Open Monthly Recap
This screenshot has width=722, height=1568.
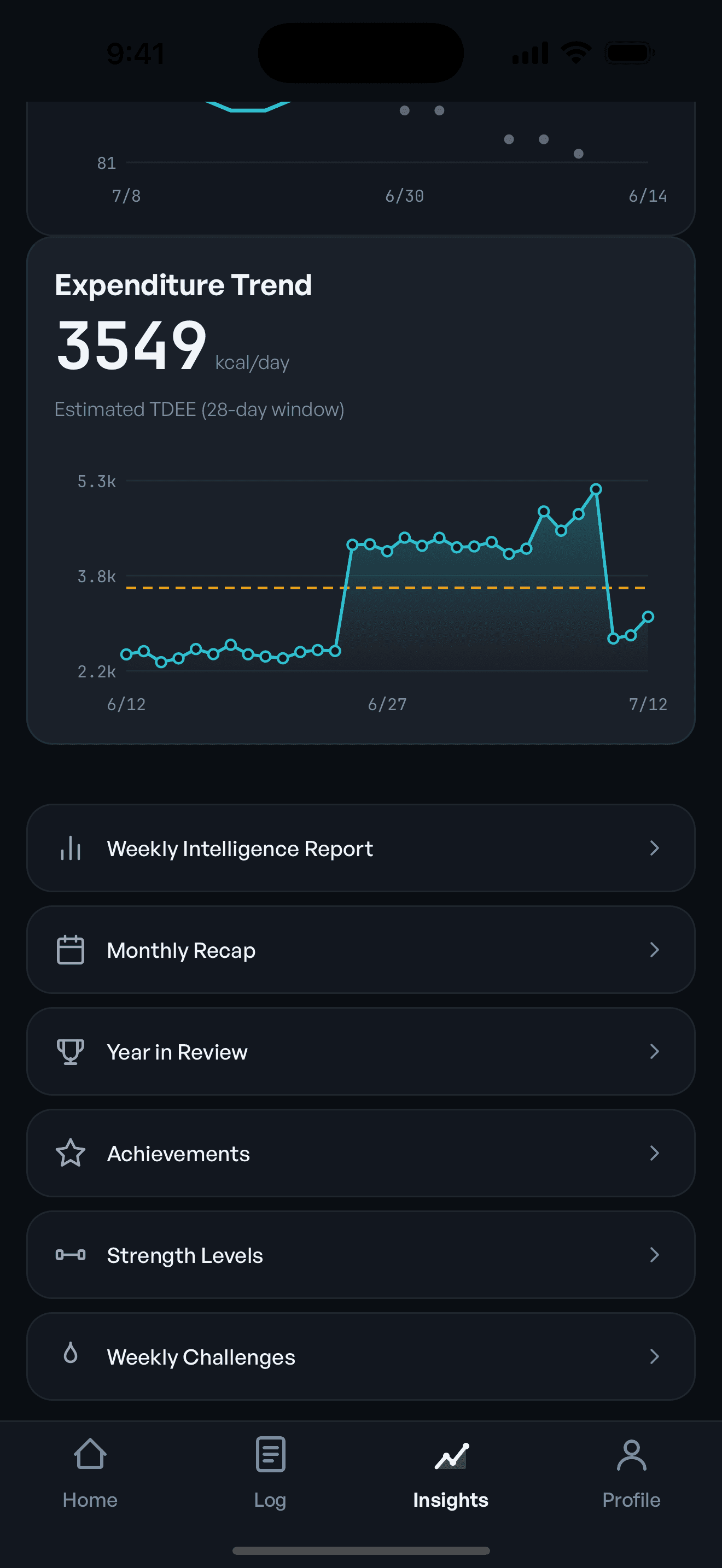click(361, 950)
